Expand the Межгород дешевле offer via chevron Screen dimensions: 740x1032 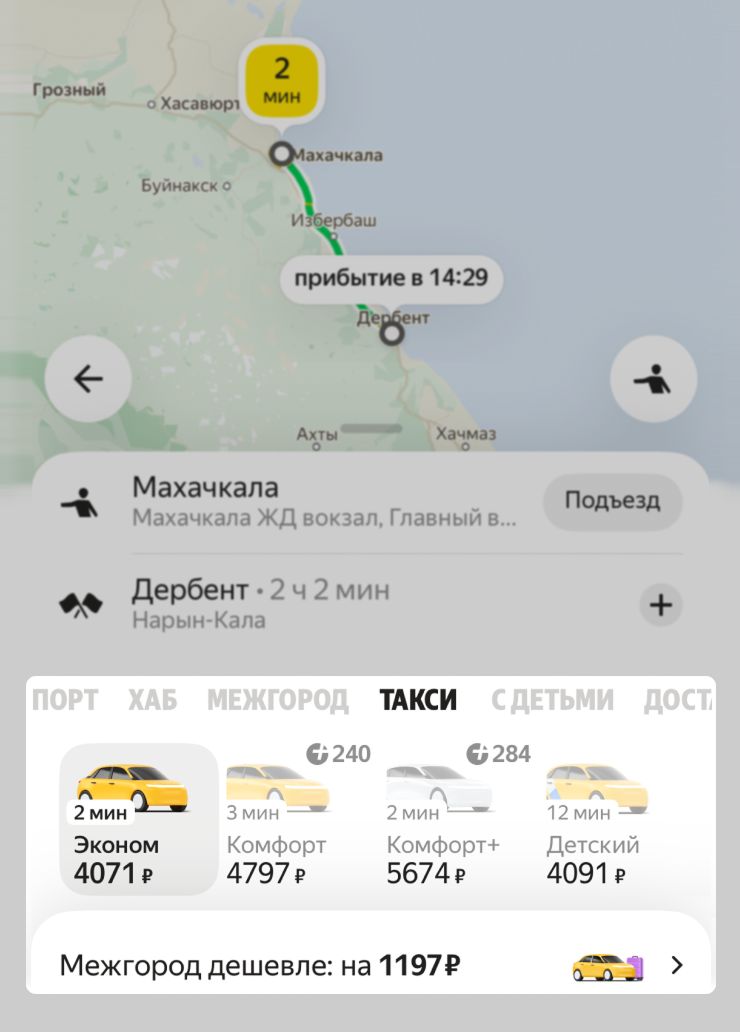[678, 966]
